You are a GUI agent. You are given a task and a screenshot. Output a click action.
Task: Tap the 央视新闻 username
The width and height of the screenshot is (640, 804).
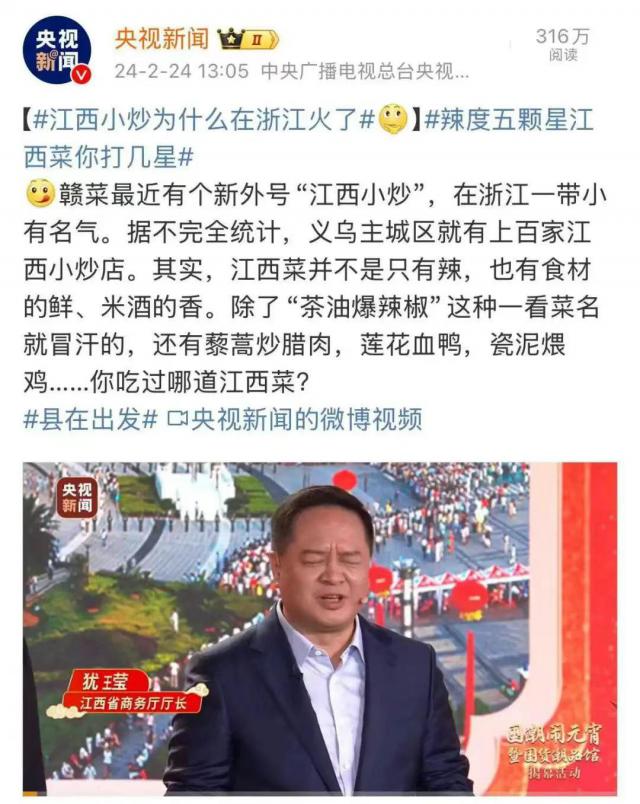(161, 39)
